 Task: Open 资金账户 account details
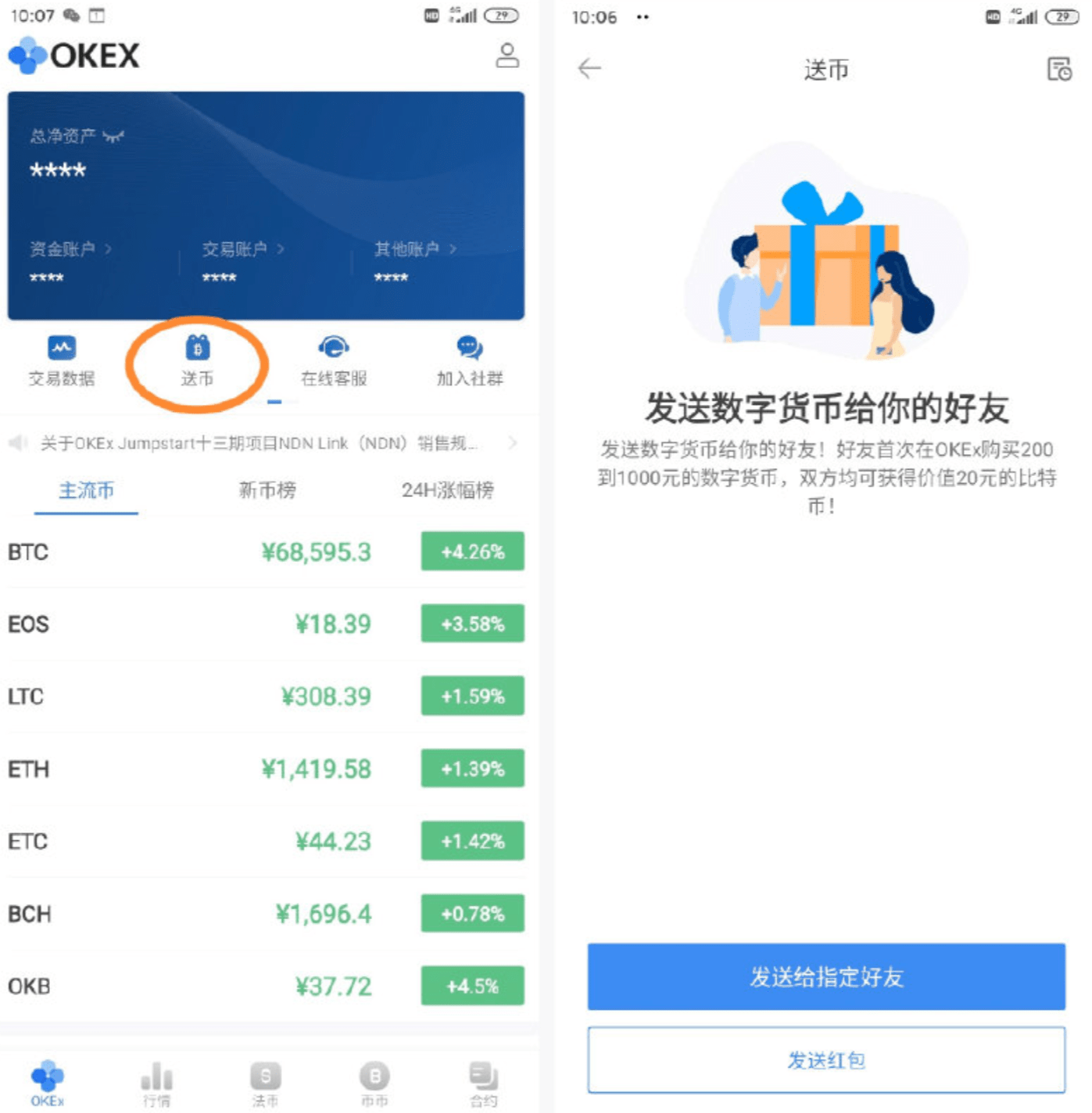[70, 249]
